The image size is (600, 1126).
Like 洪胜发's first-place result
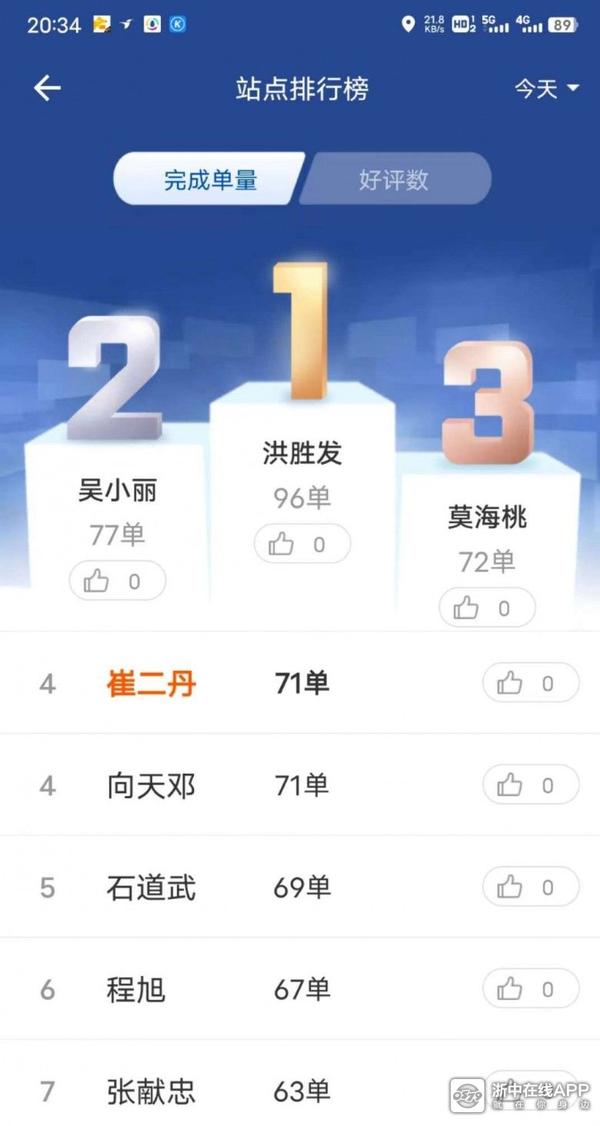302,545
